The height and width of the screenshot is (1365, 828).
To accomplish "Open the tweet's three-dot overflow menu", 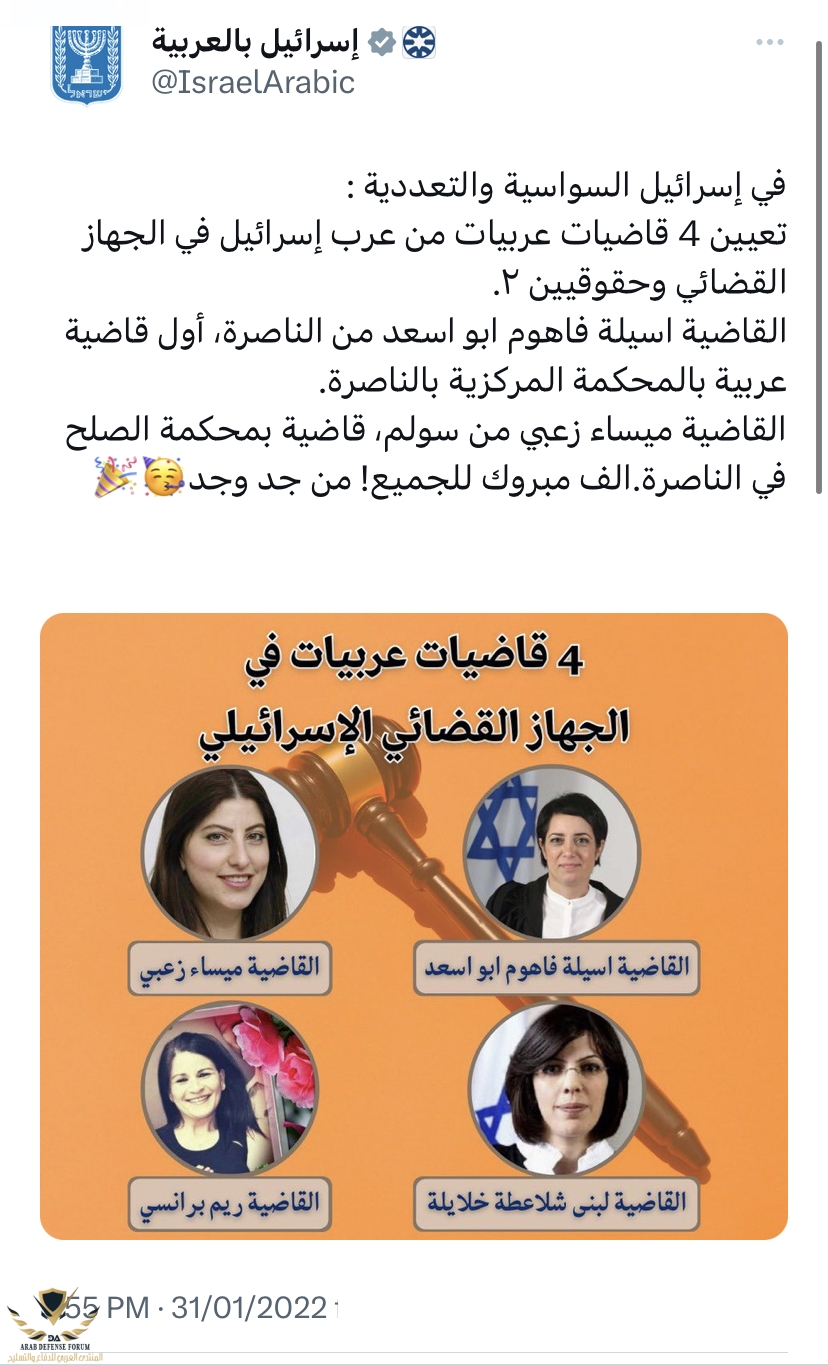I will tap(769, 43).
